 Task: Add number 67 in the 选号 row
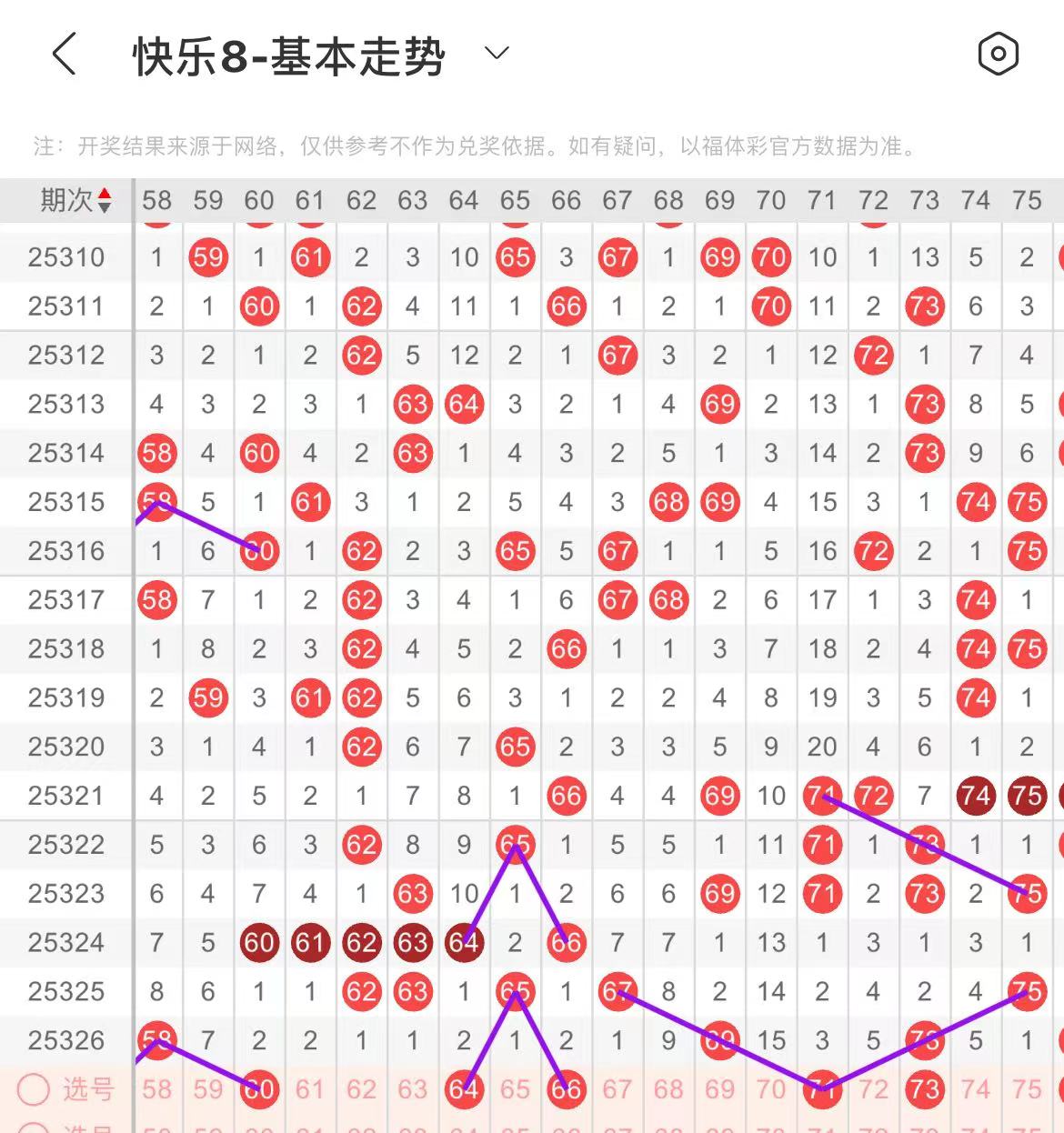point(617,1088)
